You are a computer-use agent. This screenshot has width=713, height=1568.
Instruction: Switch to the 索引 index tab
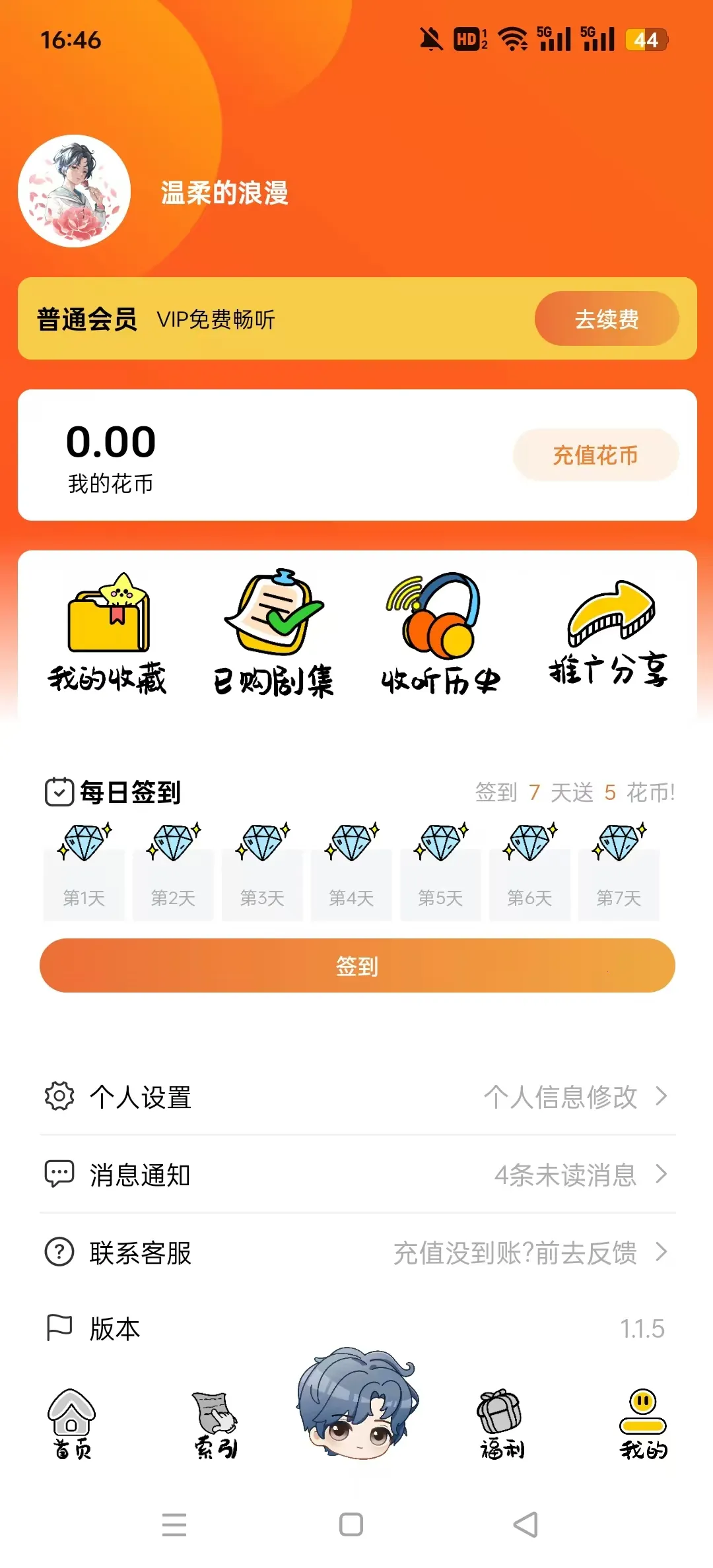[x=215, y=1424]
